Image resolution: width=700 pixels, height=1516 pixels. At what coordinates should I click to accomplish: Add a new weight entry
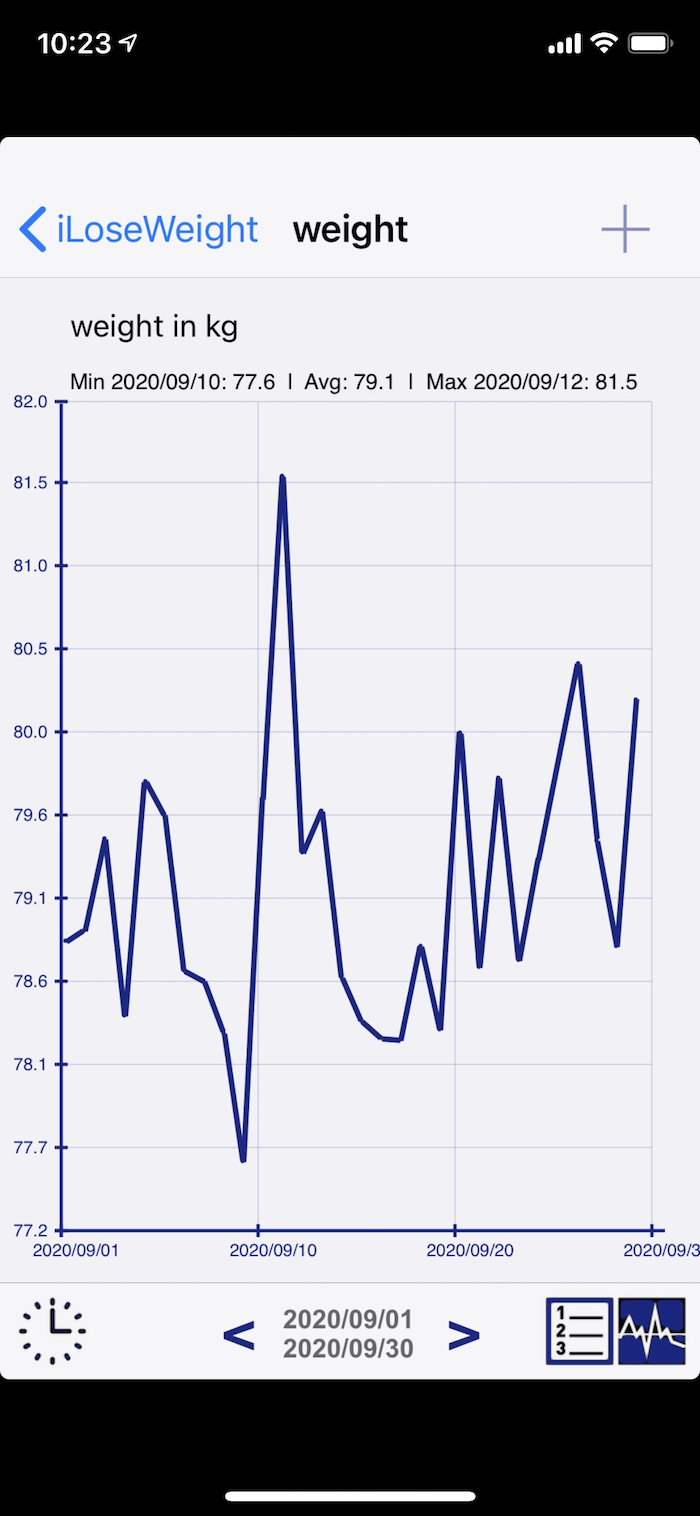point(625,229)
